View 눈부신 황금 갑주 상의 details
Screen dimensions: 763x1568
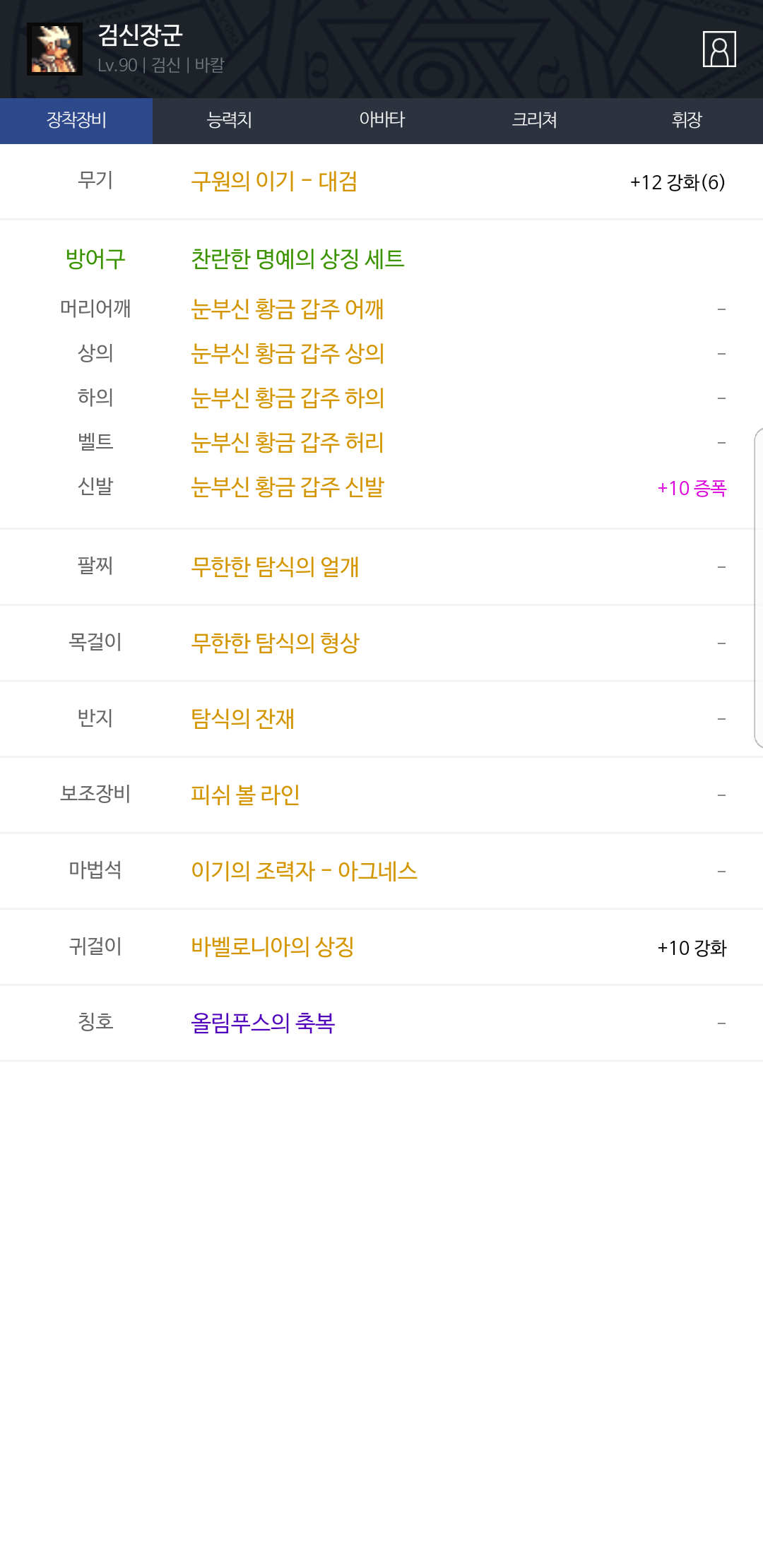tap(288, 353)
